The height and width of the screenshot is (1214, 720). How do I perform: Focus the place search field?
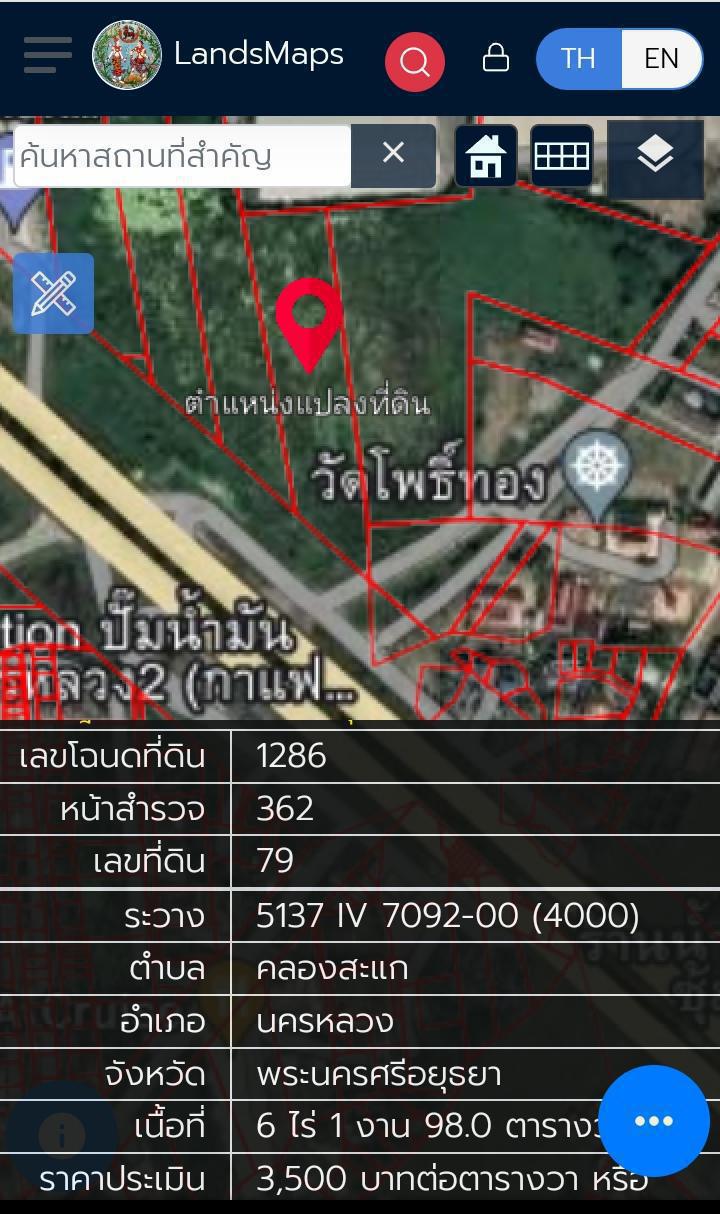point(182,156)
